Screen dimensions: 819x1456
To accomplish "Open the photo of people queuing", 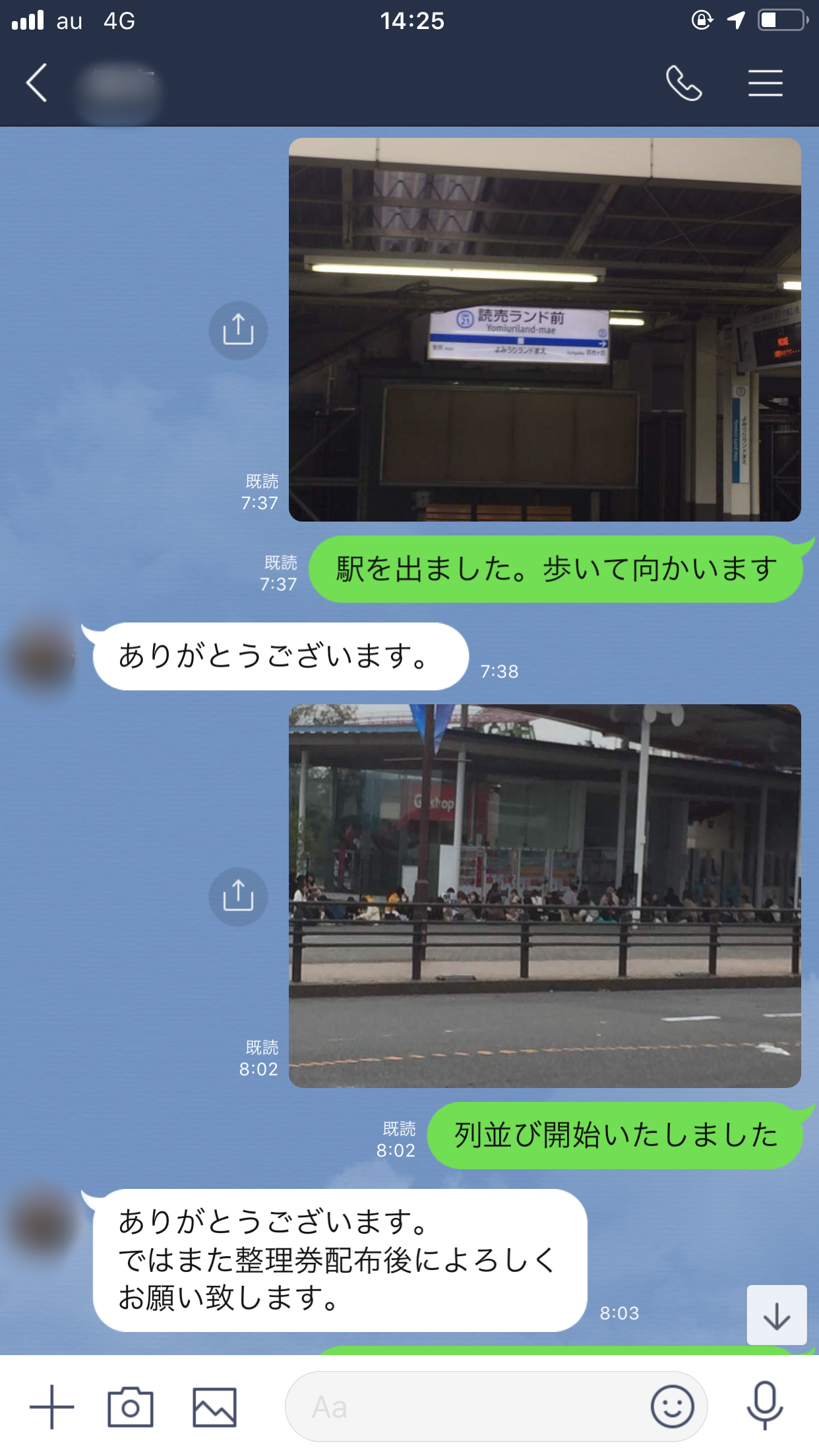I will coord(545,895).
